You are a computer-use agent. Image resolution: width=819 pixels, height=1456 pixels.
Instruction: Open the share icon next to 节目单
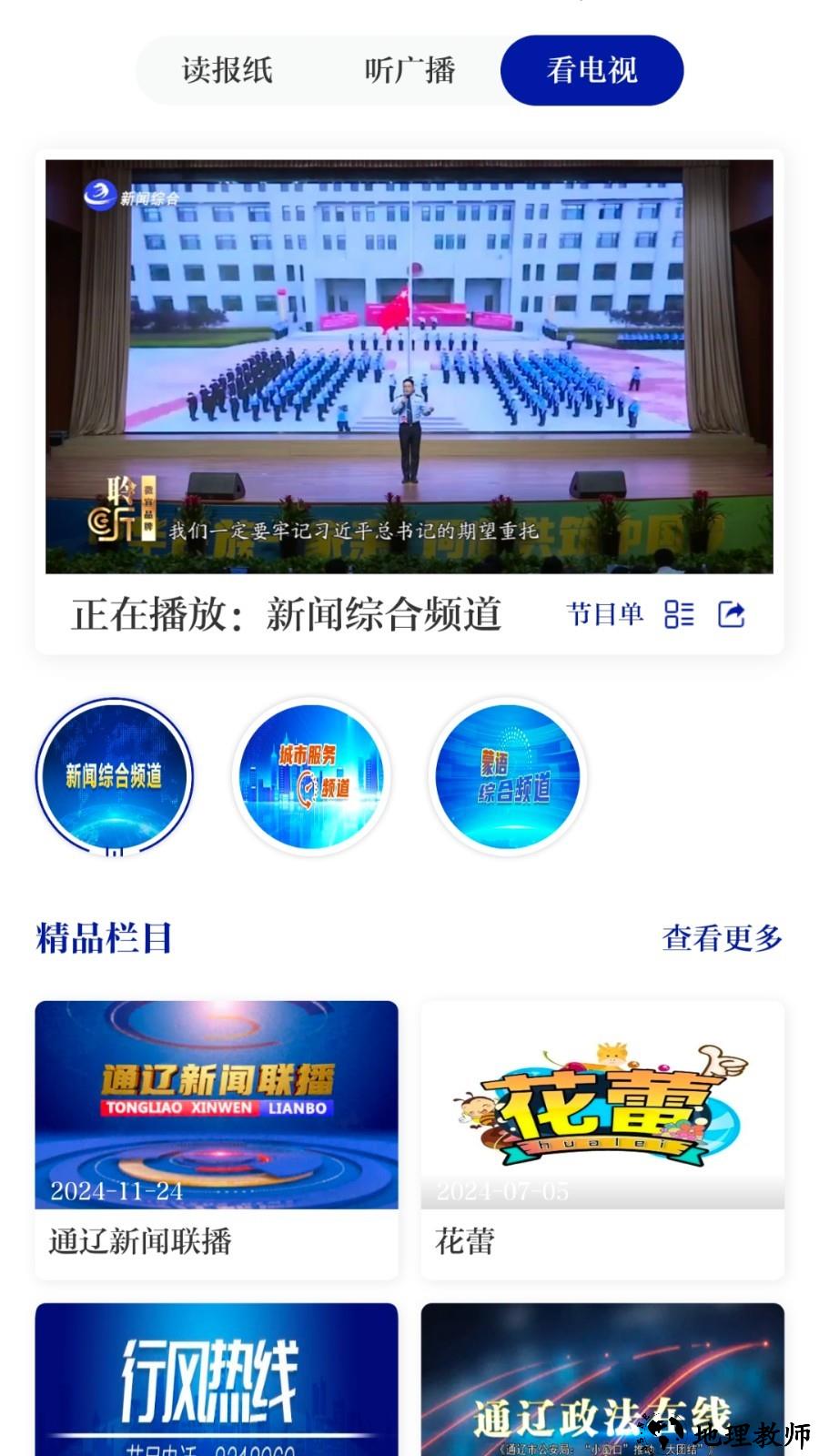point(732,615)
